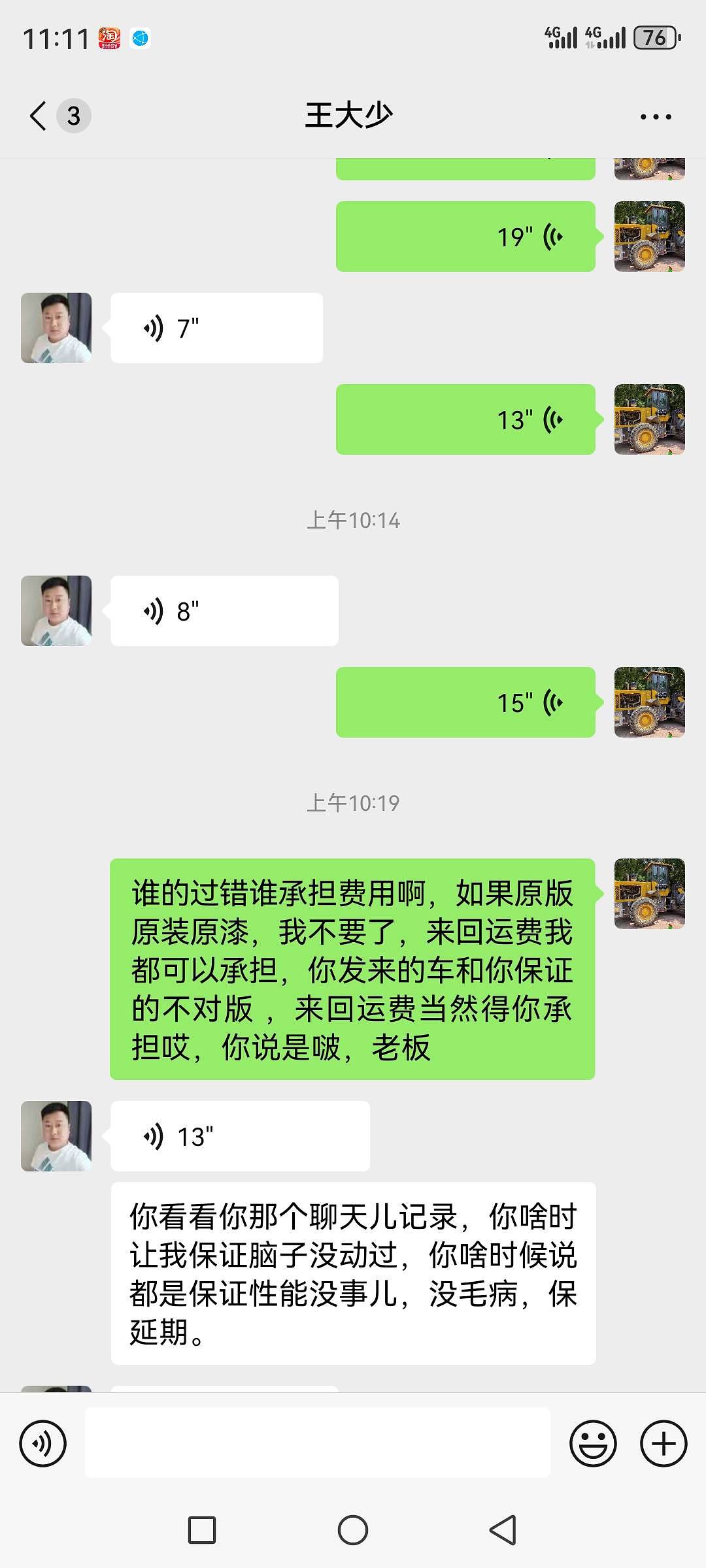Open chat info via three-dot menu
The width and height of the screenshot is (706, 1568).
656,117
